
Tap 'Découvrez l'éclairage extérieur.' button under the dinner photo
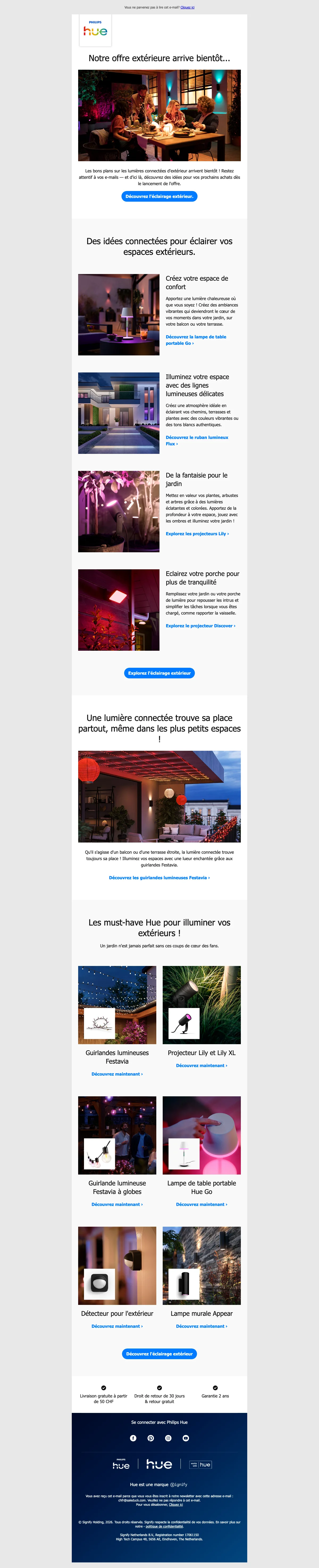(x=159, y=197)
